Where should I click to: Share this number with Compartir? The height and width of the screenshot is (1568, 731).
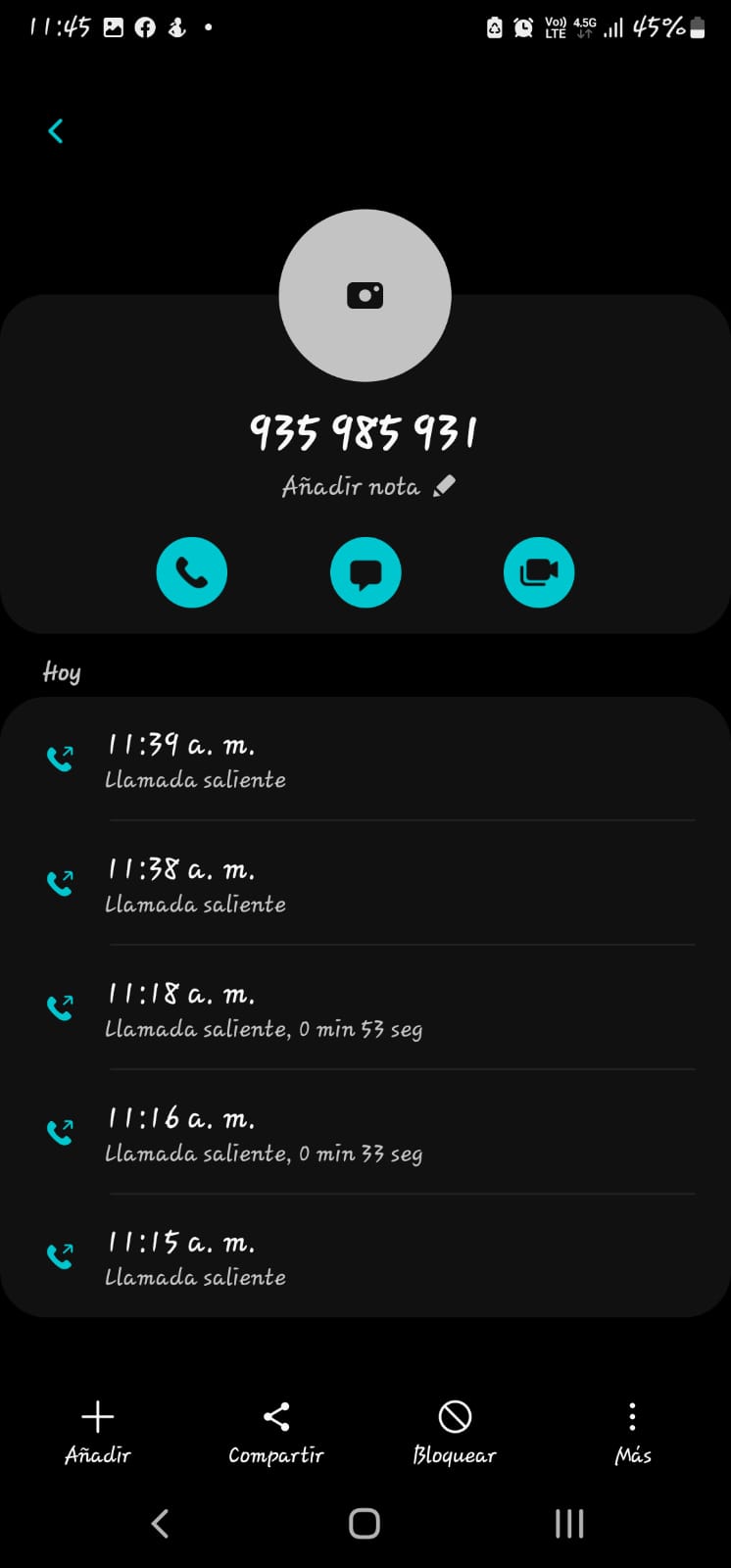click(276, 1433)
